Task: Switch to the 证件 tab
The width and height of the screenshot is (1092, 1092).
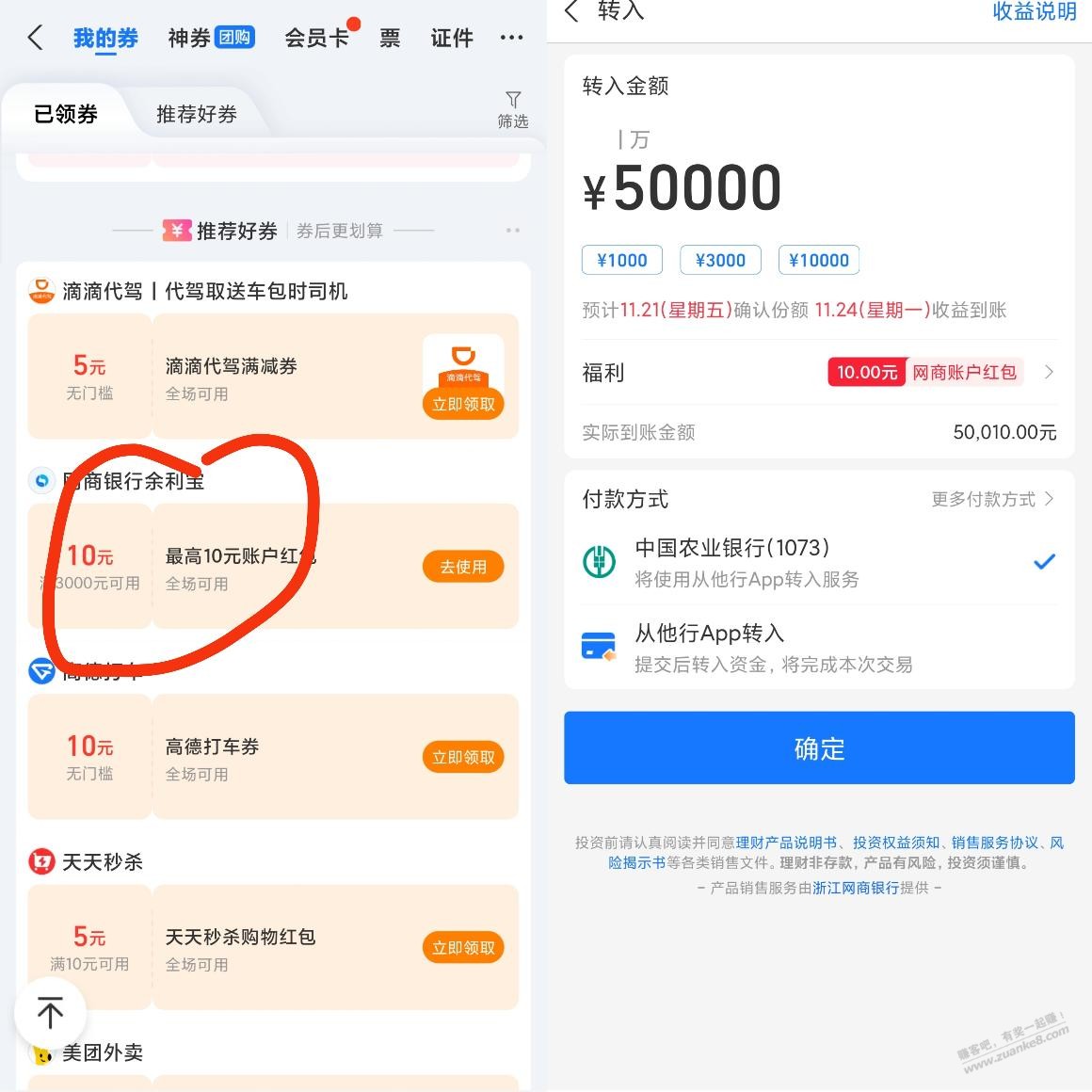Action: point(452,38)
